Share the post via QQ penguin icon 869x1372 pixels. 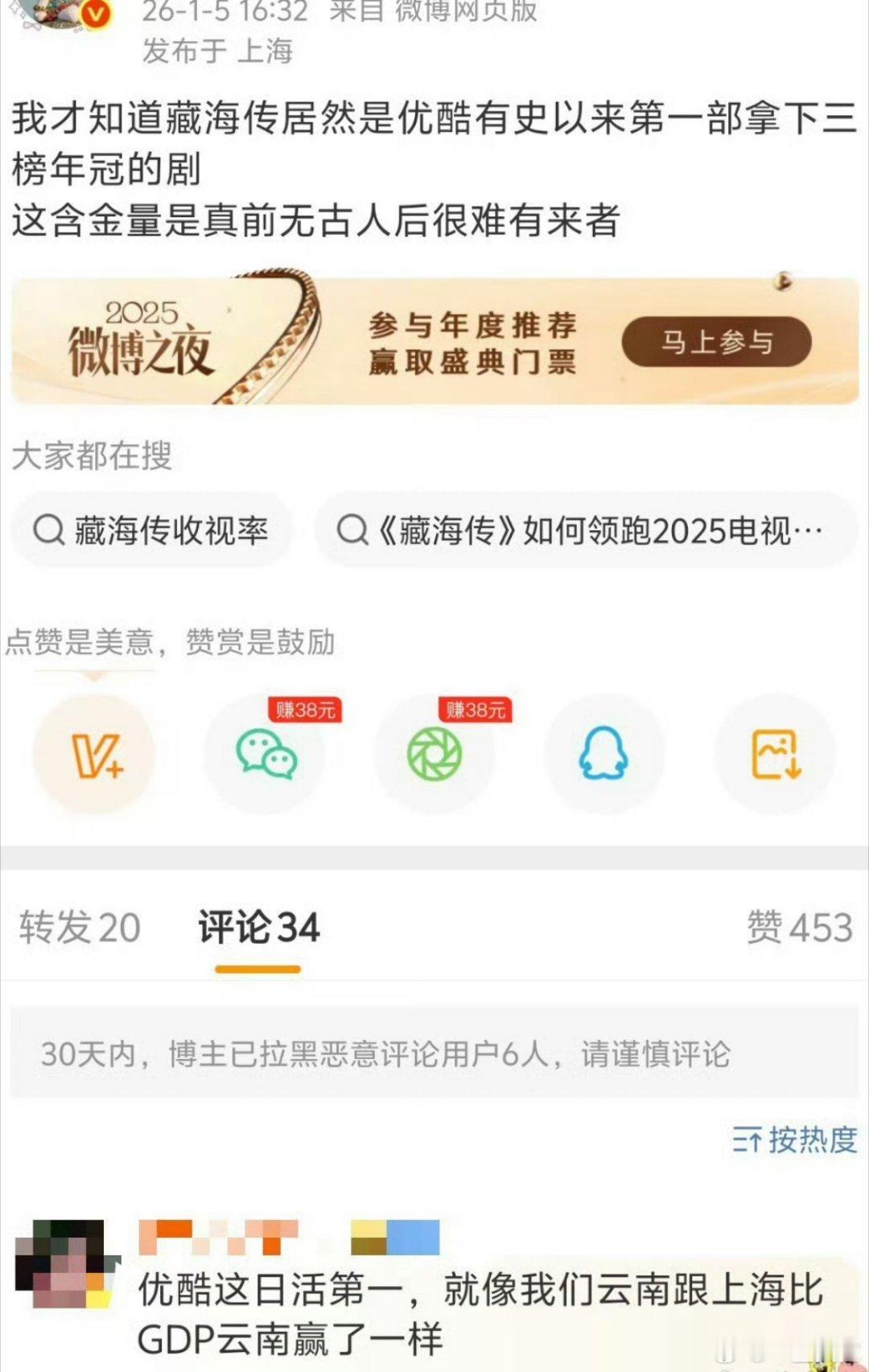pyautogui.click(x=603, y=754)
